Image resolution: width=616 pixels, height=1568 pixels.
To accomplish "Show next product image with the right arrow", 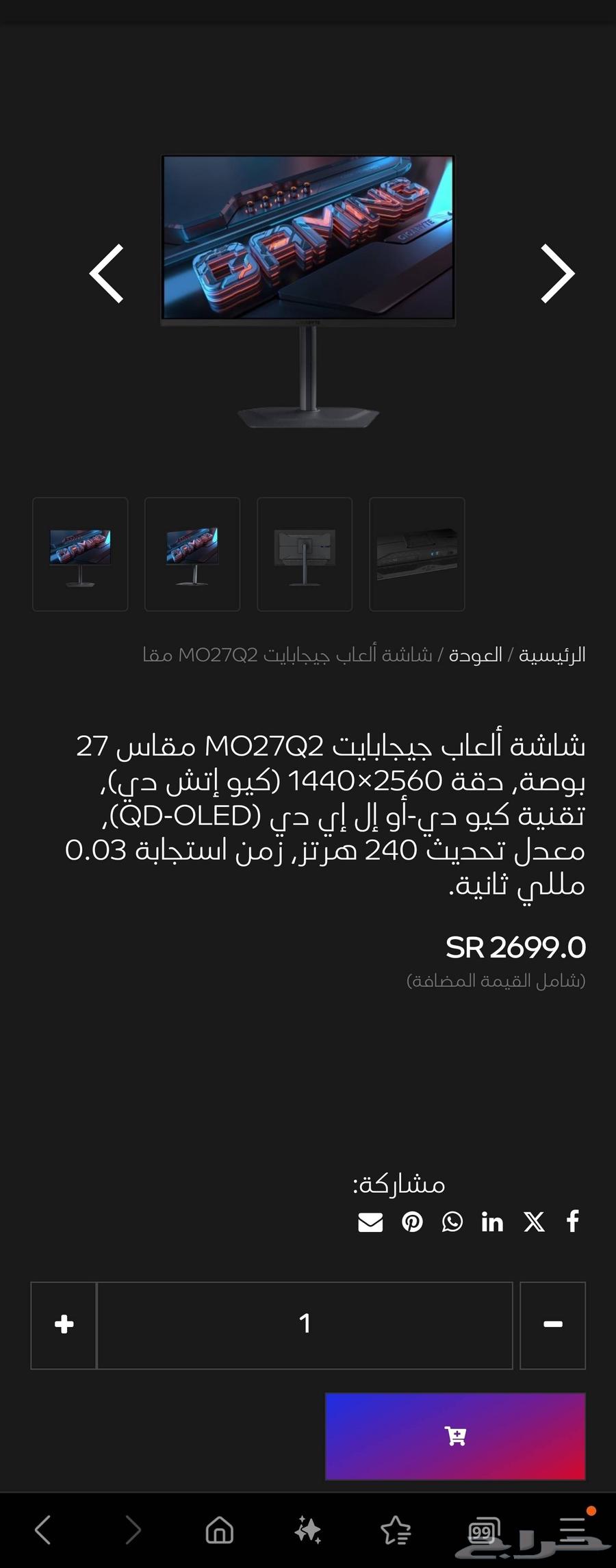I will tap(555, 273).
